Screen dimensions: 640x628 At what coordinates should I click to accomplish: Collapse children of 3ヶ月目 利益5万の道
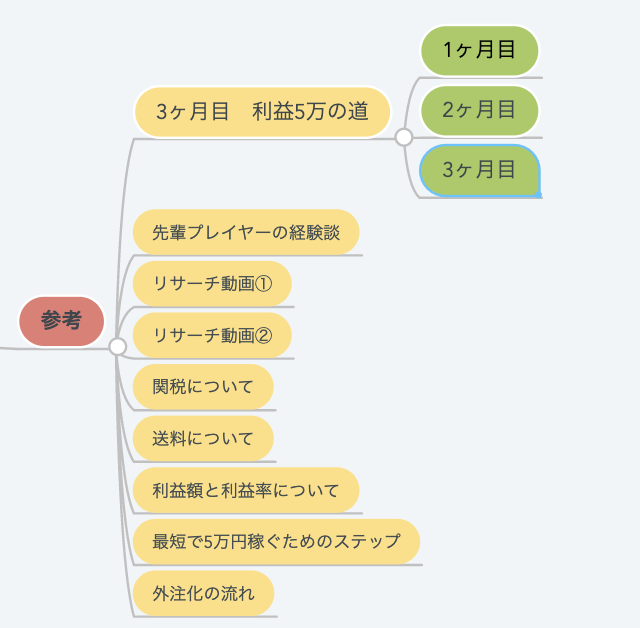(404, 137)
